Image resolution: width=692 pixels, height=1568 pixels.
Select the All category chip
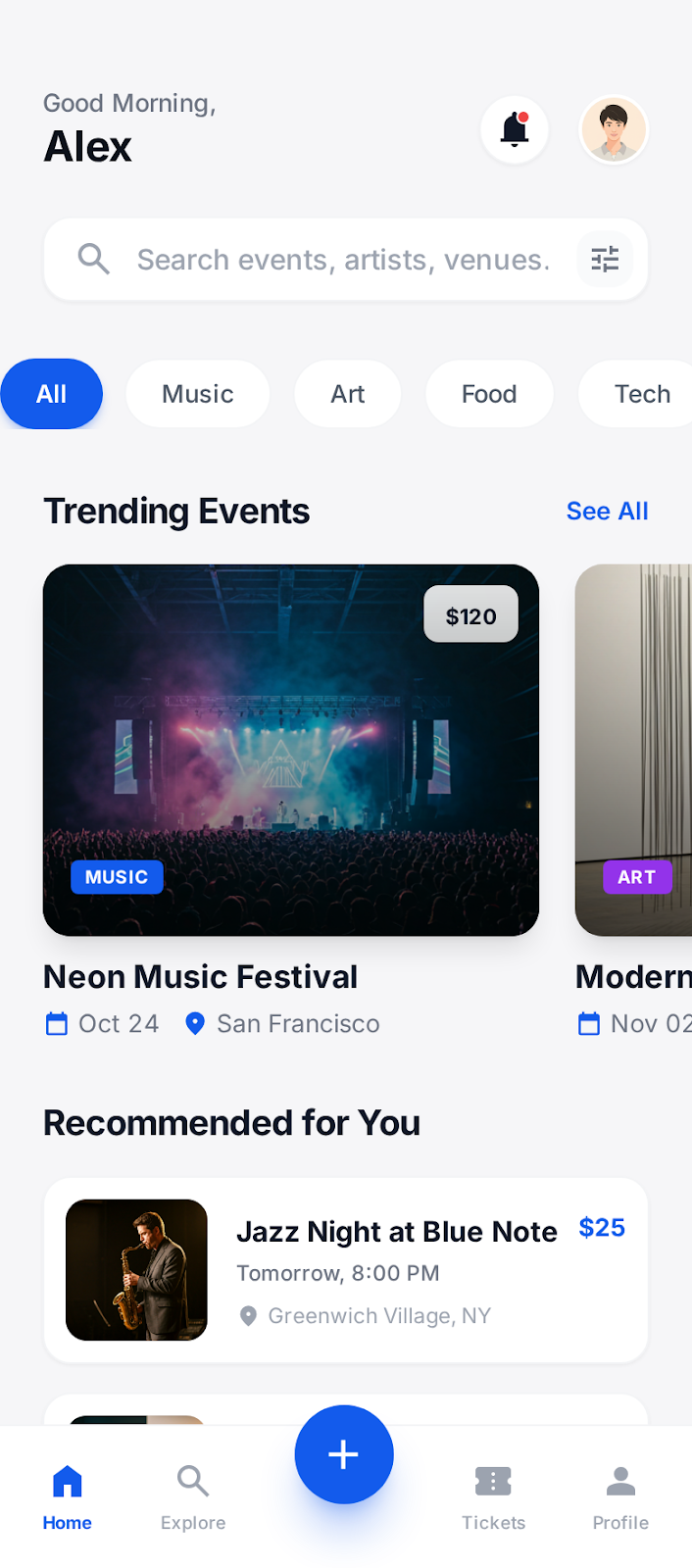52,394
